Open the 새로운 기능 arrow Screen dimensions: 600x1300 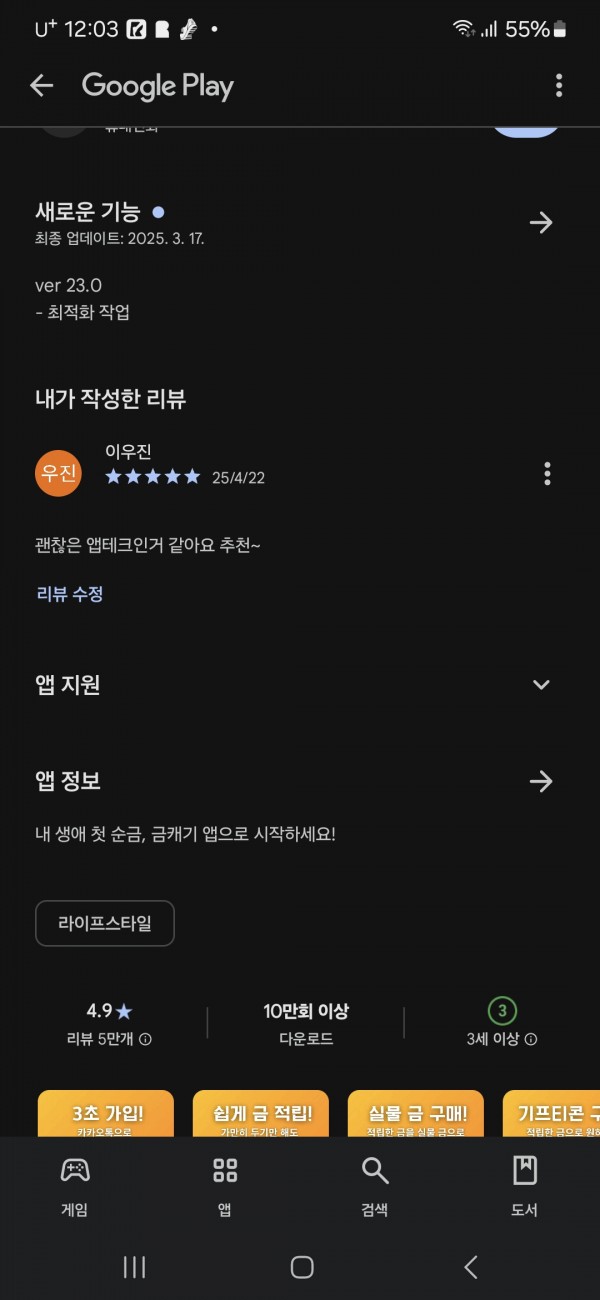541,222
